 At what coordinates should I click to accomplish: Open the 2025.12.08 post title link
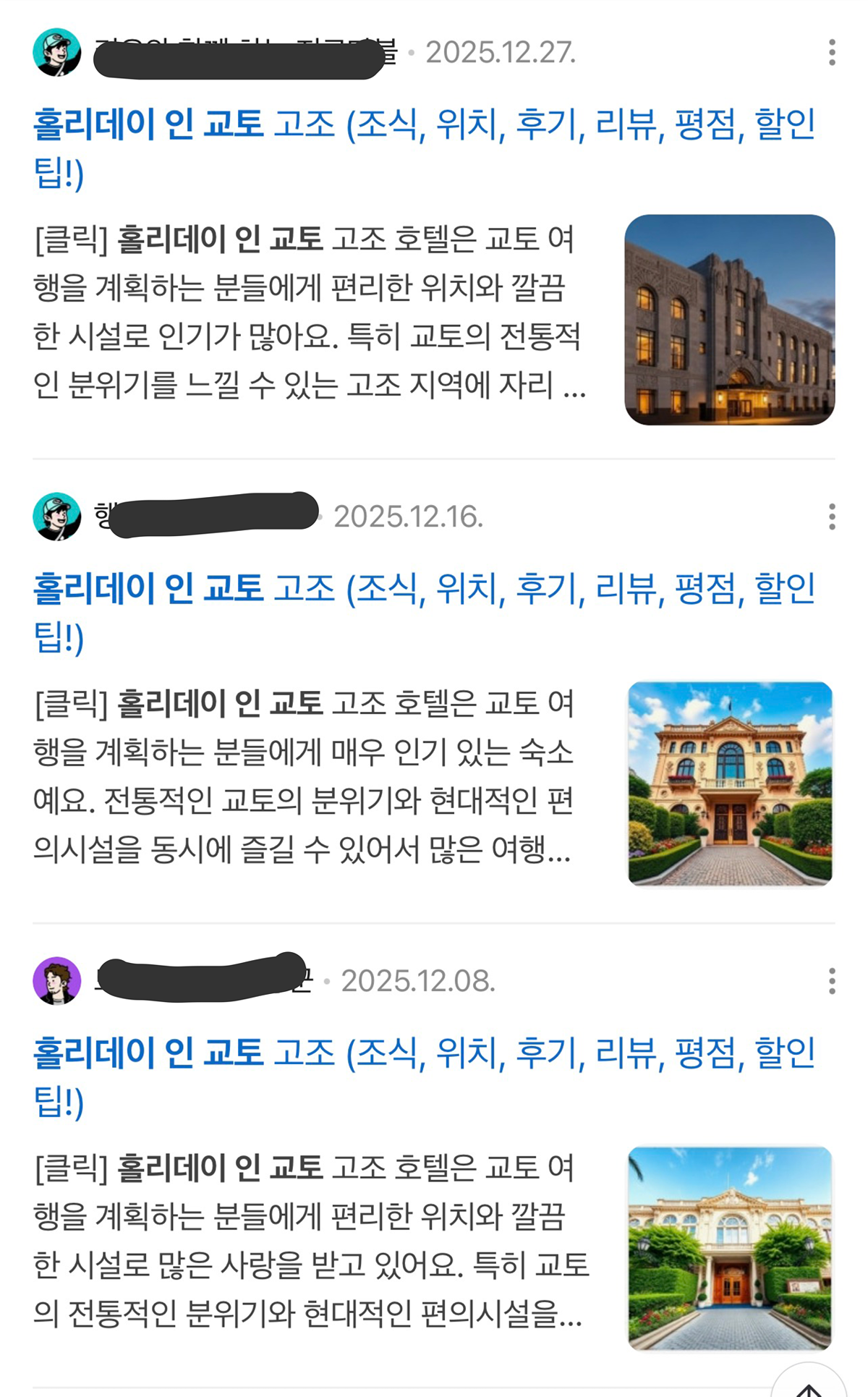click(424, 1053)
